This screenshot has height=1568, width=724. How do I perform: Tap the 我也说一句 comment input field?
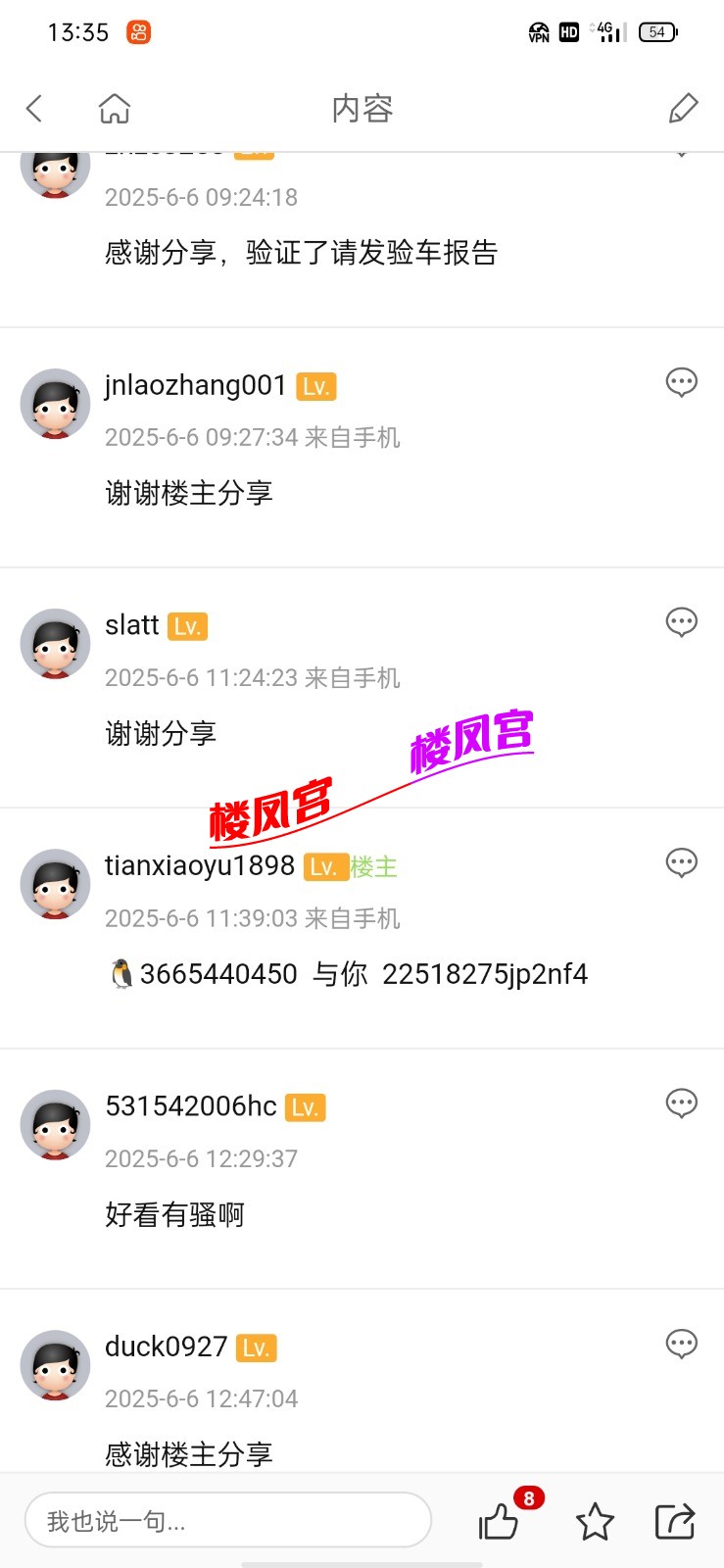pyautogui.click(x=227, y=1520)
